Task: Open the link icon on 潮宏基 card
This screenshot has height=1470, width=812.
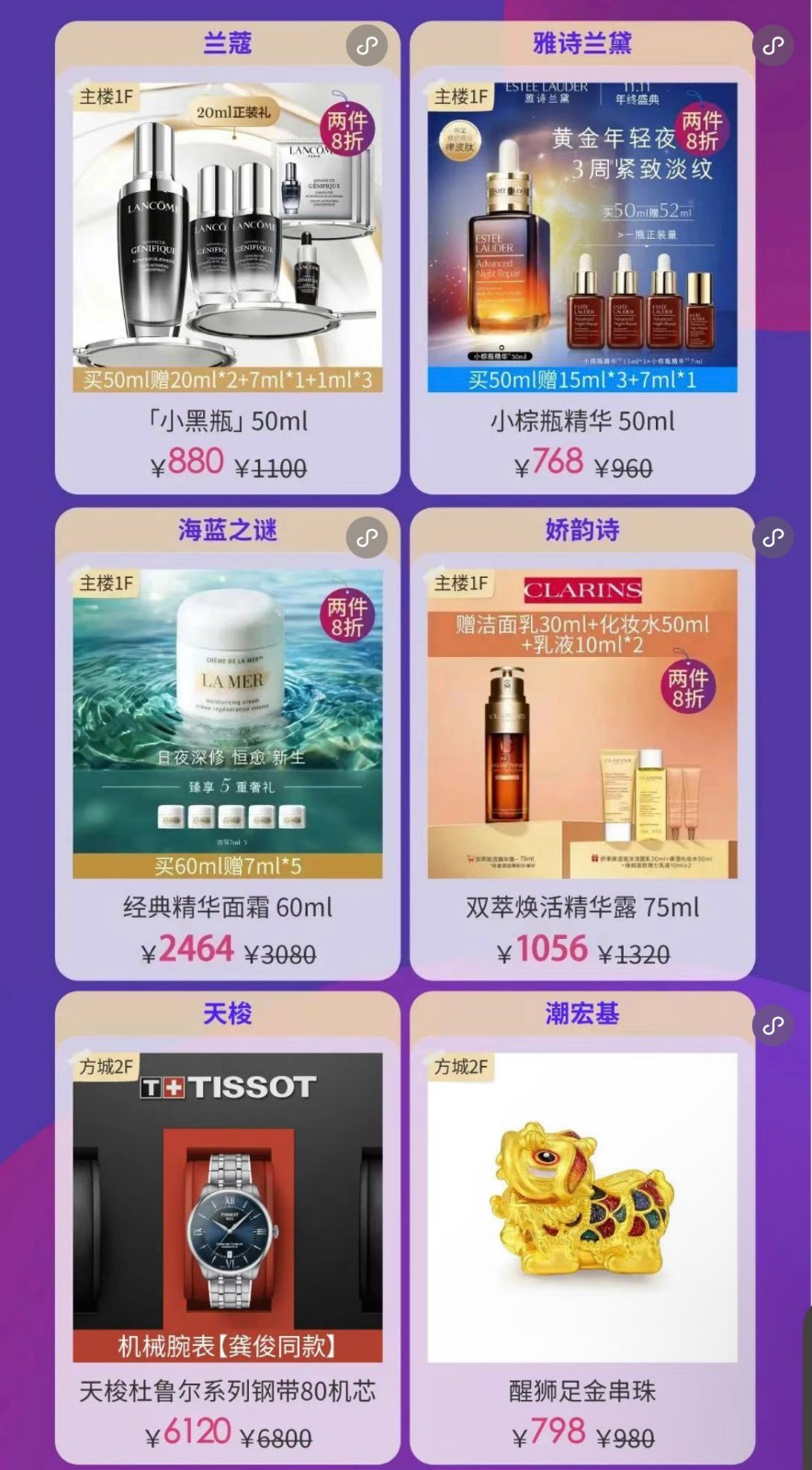Action: [x=773, y=1024]
